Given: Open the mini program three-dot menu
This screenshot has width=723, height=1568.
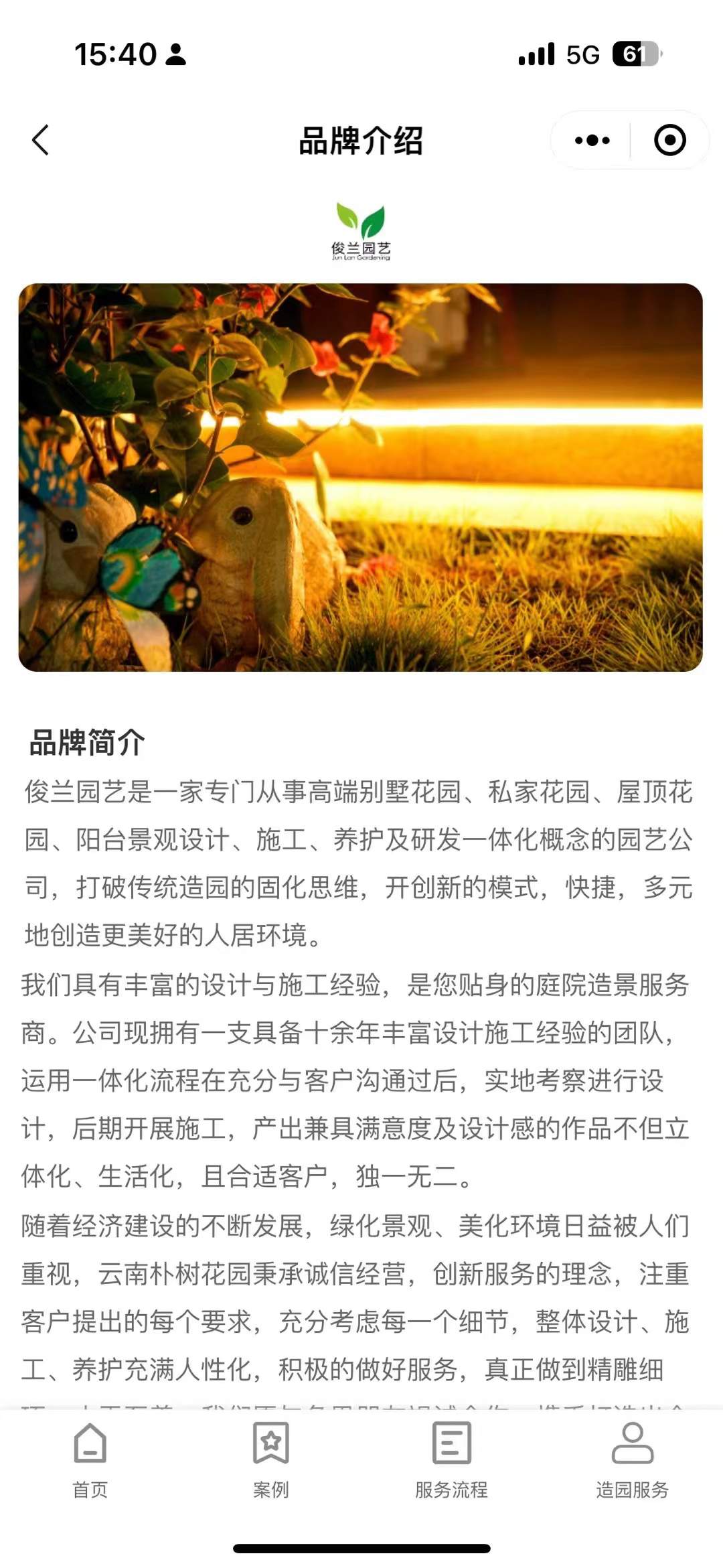Looking at the screenshot, I should point(592,141).
